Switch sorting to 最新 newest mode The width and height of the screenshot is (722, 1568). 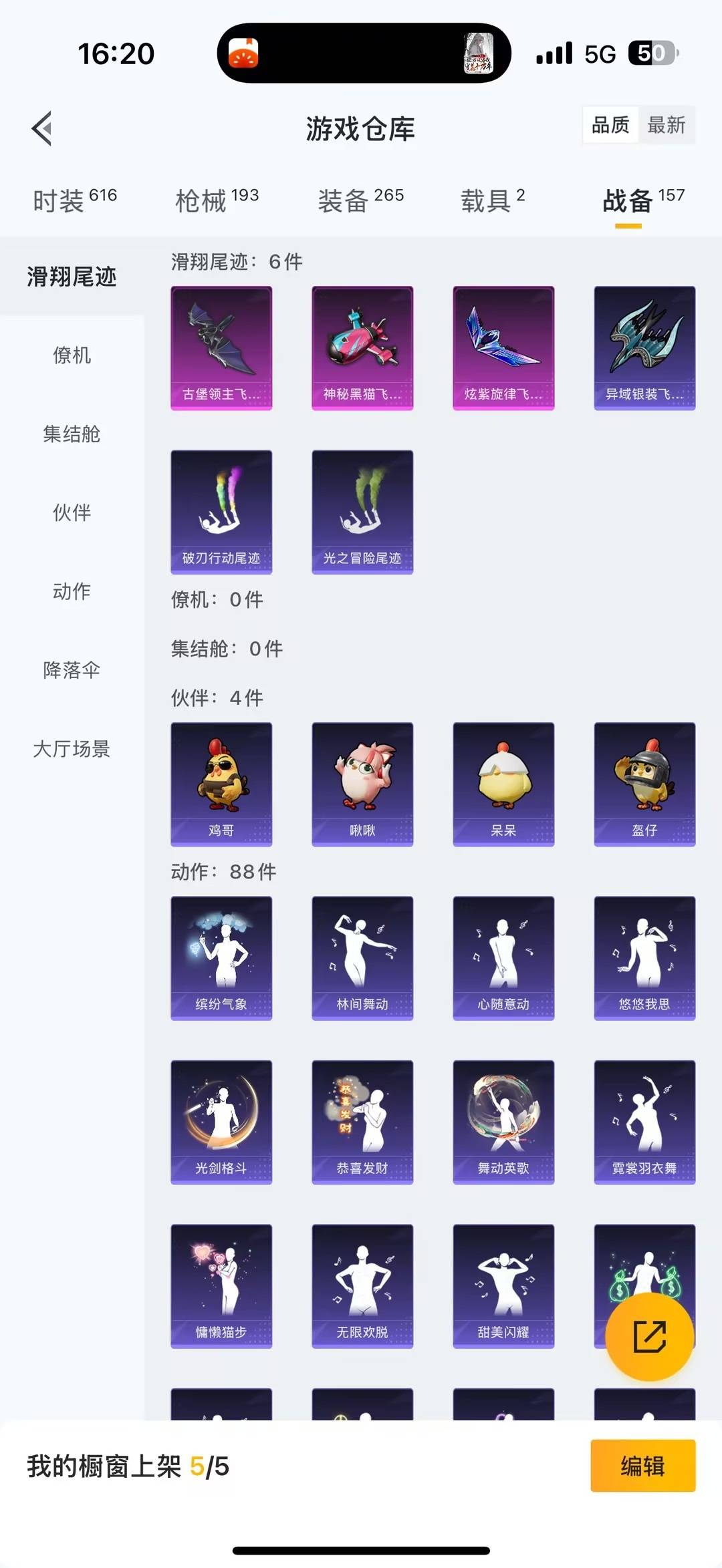pyautogui.click(x=668, y=126)
